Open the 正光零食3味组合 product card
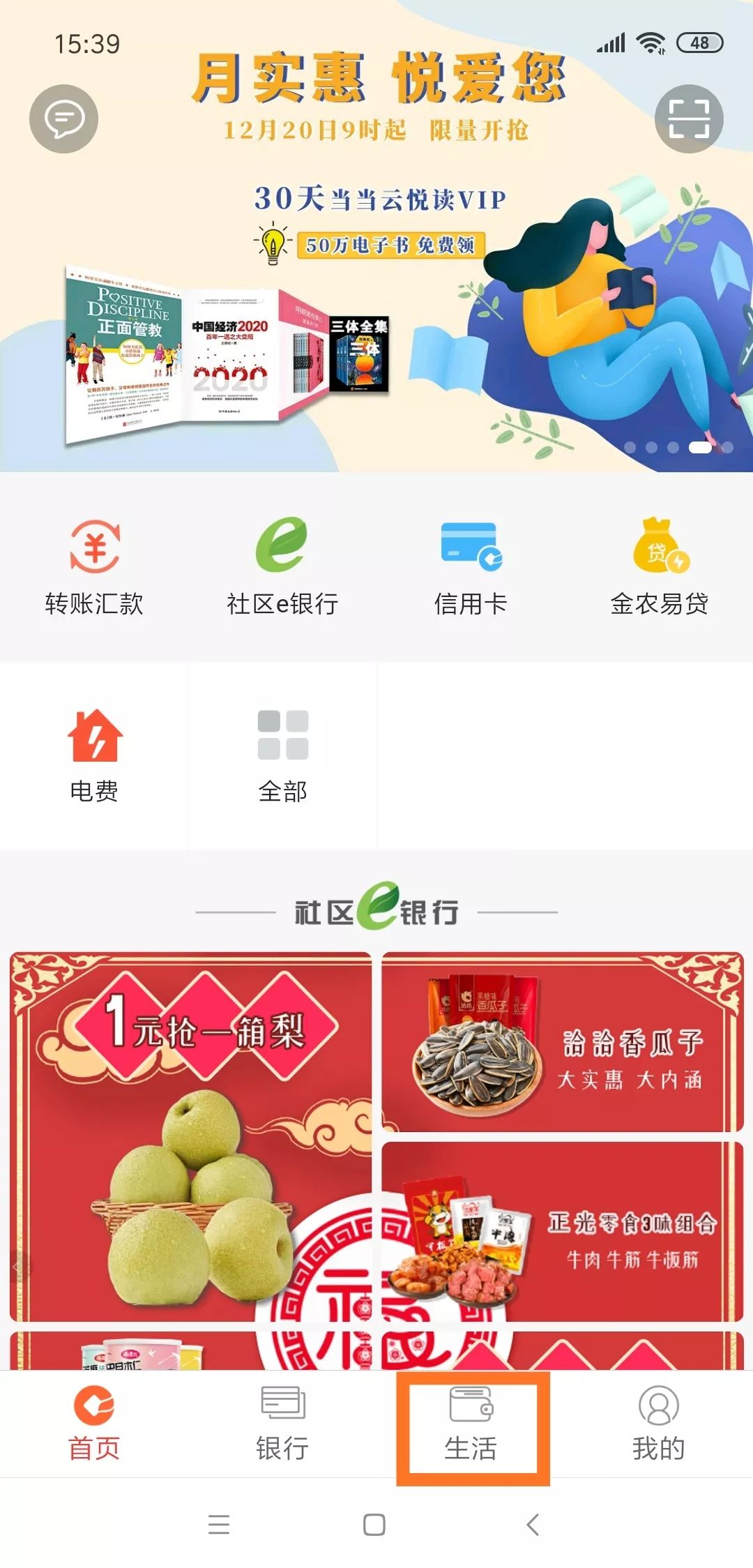This screenshot has height=1568, width=753. [x=563, y=1232]
